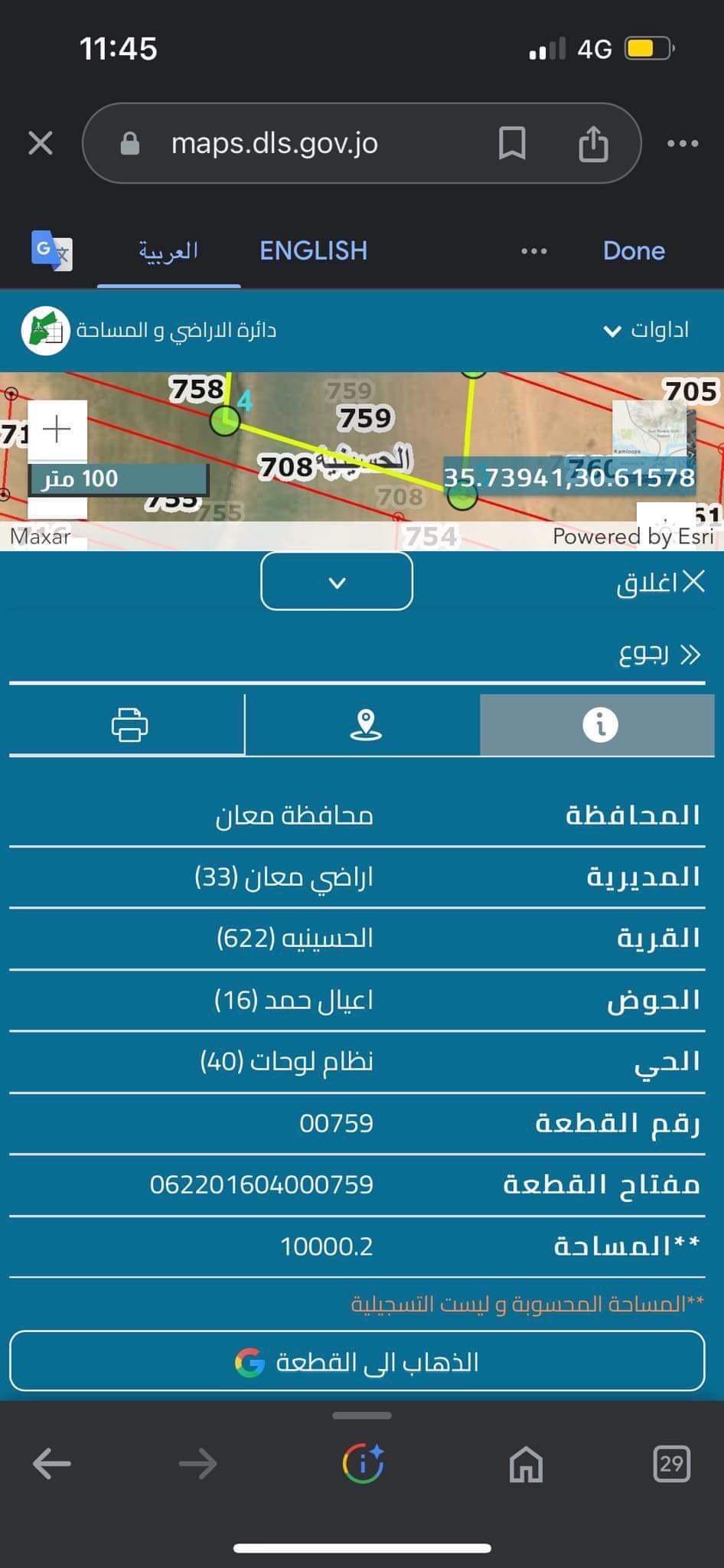Screen dimensions: 724x1568
Task: Tap Done on the translate bar
Action: [x=634, y=251]
